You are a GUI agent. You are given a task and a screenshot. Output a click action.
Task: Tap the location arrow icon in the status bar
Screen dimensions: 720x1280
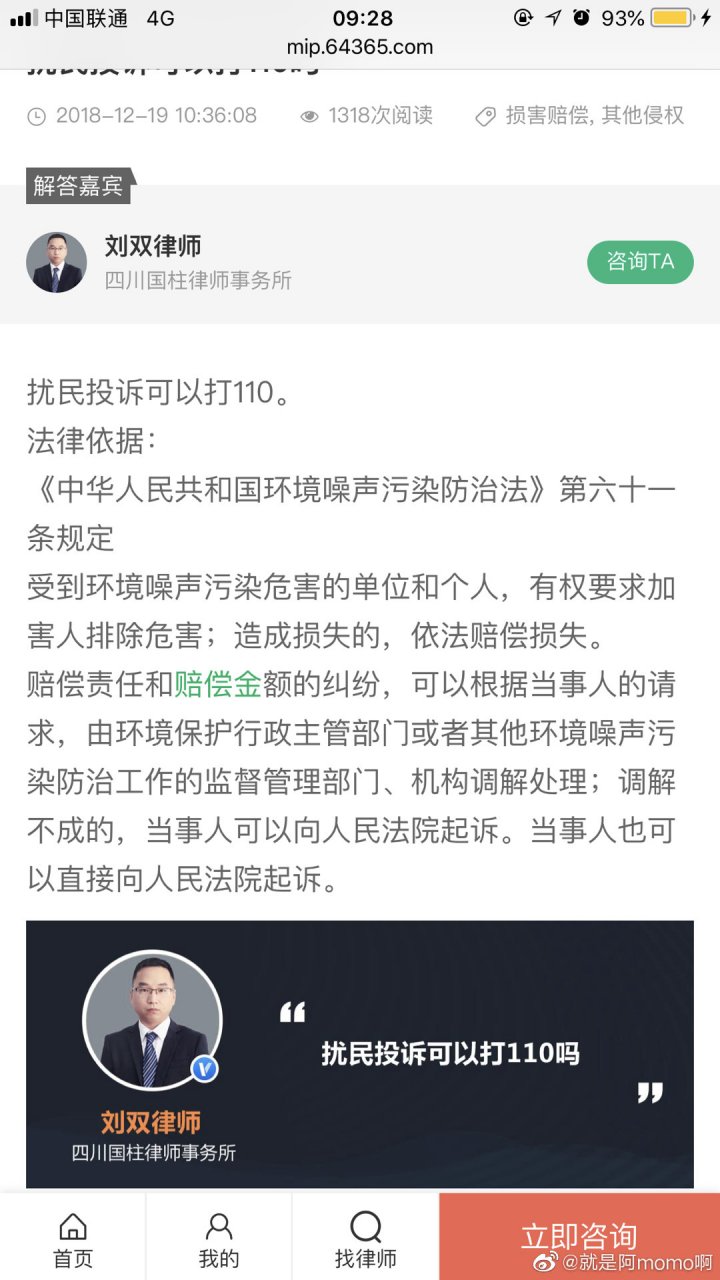[554, 17]
